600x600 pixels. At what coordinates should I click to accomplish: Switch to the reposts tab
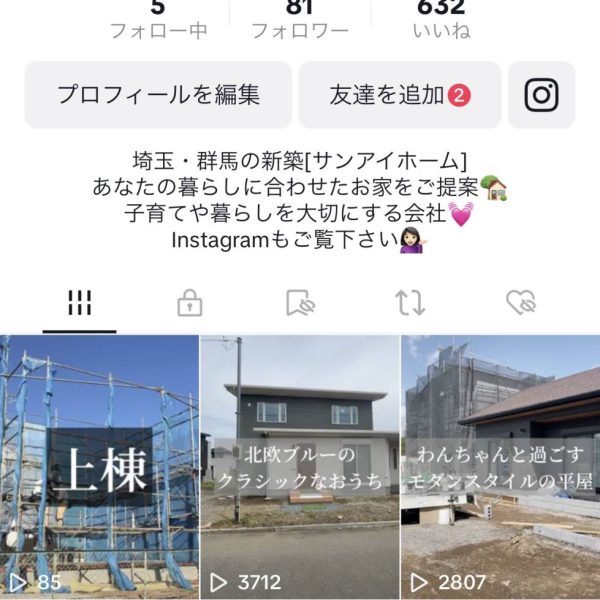pyautogui.click(x=410, y=303)
